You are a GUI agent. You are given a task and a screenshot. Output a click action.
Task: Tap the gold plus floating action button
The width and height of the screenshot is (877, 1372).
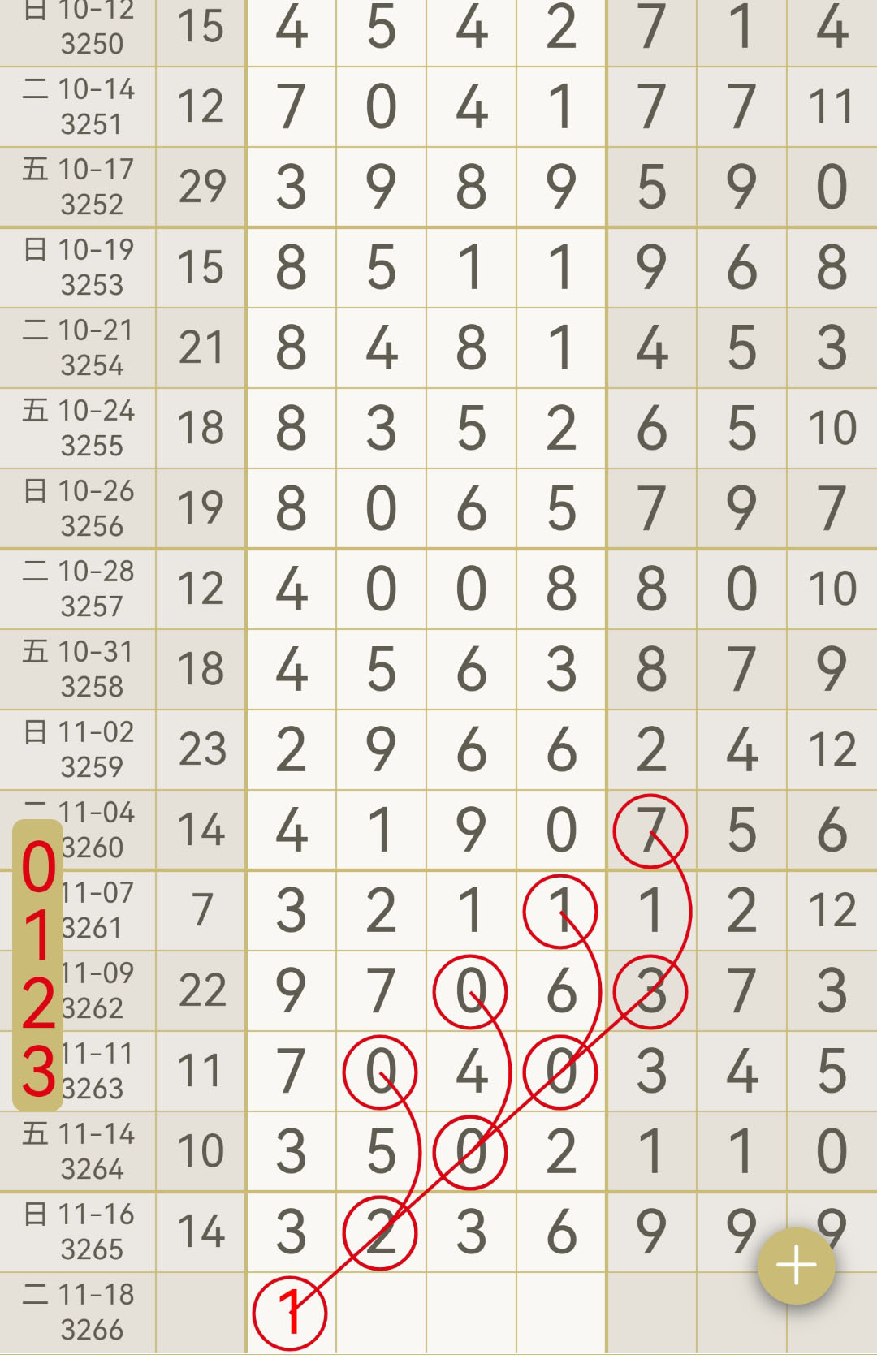797,1263
